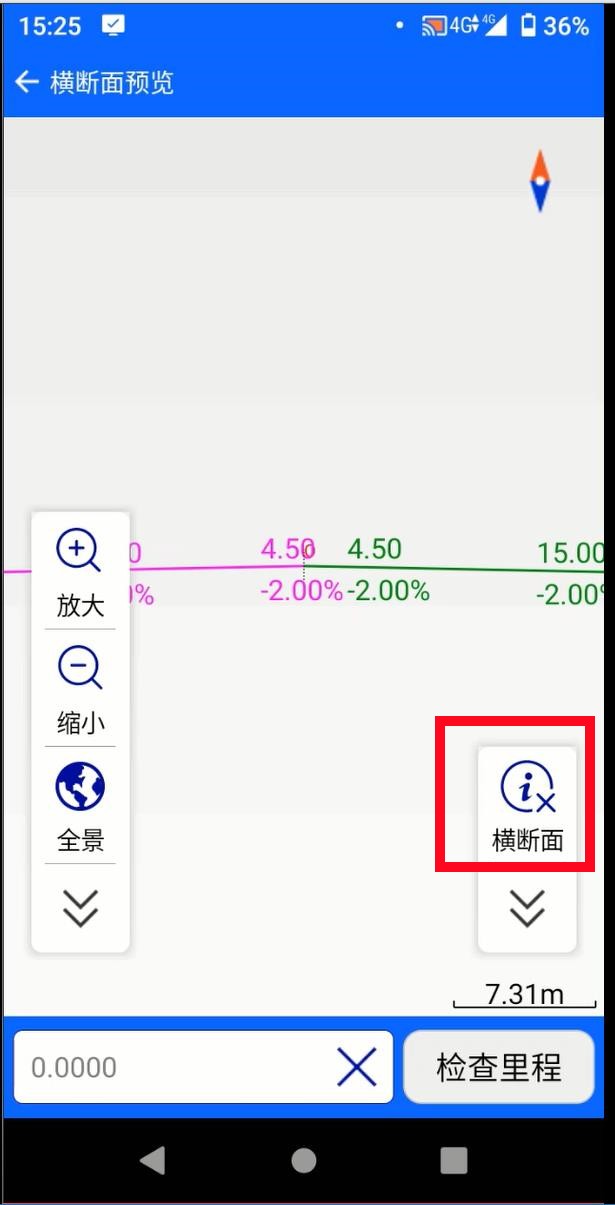Tap the 检查里程 button
The image size is (615, 1205).
[499, 1067]
